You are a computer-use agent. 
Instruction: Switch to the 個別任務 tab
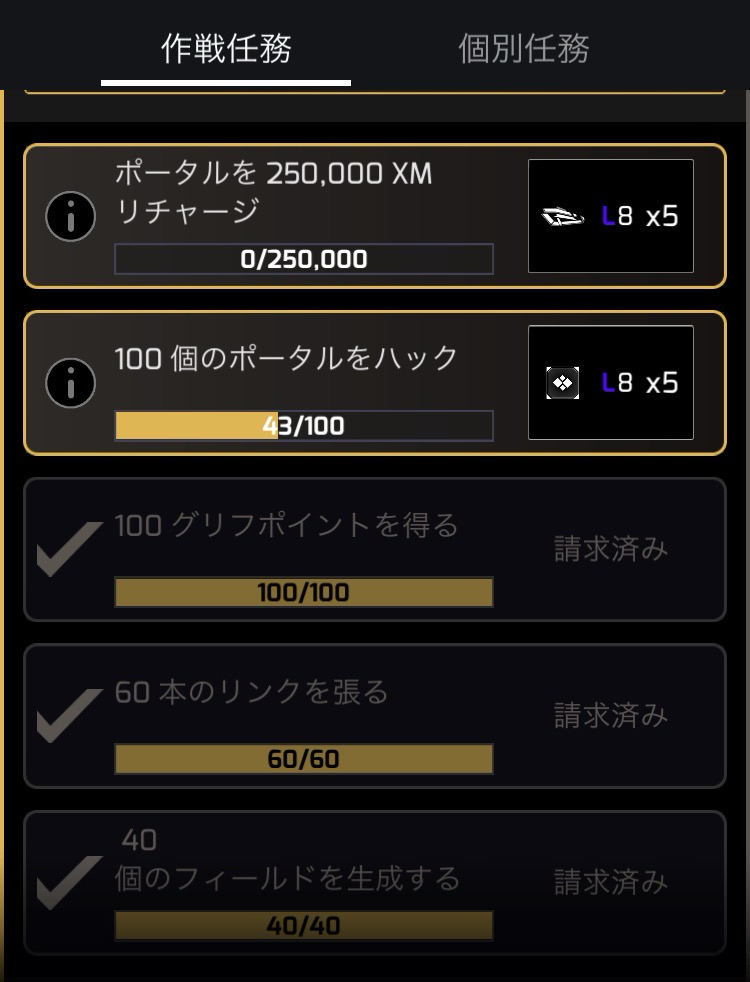click(524, 49)
